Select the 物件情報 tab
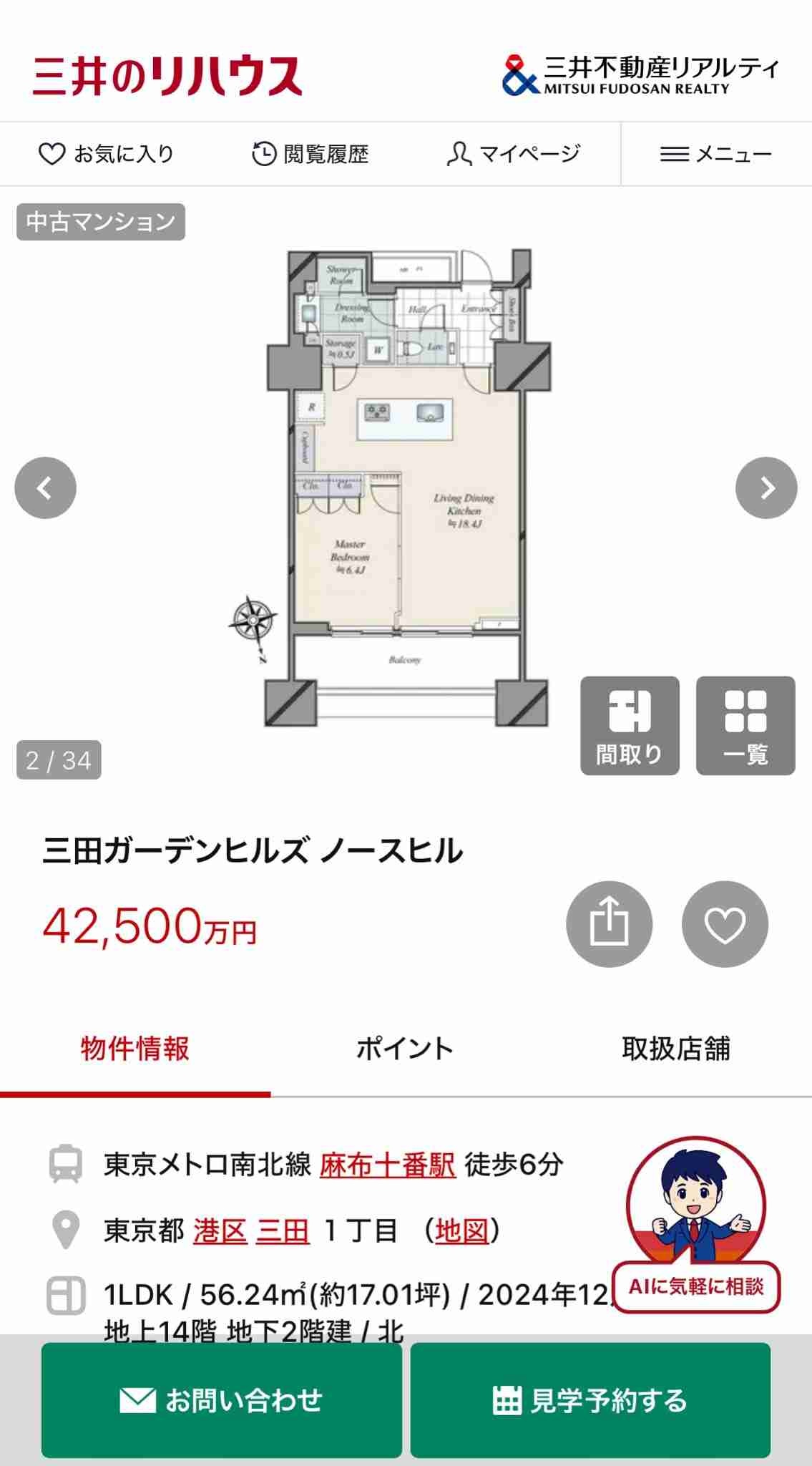812x1466 pixels. pos(135,1049)
